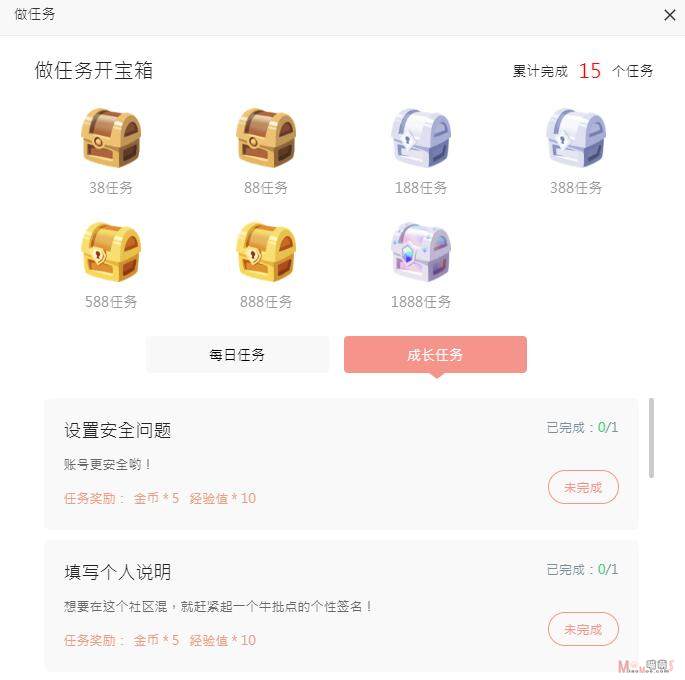The height and width of the screenshot is (680, 685).
Task: Tap 未完成 for 填写个人说明 task
Action: [x=583, y=629]
